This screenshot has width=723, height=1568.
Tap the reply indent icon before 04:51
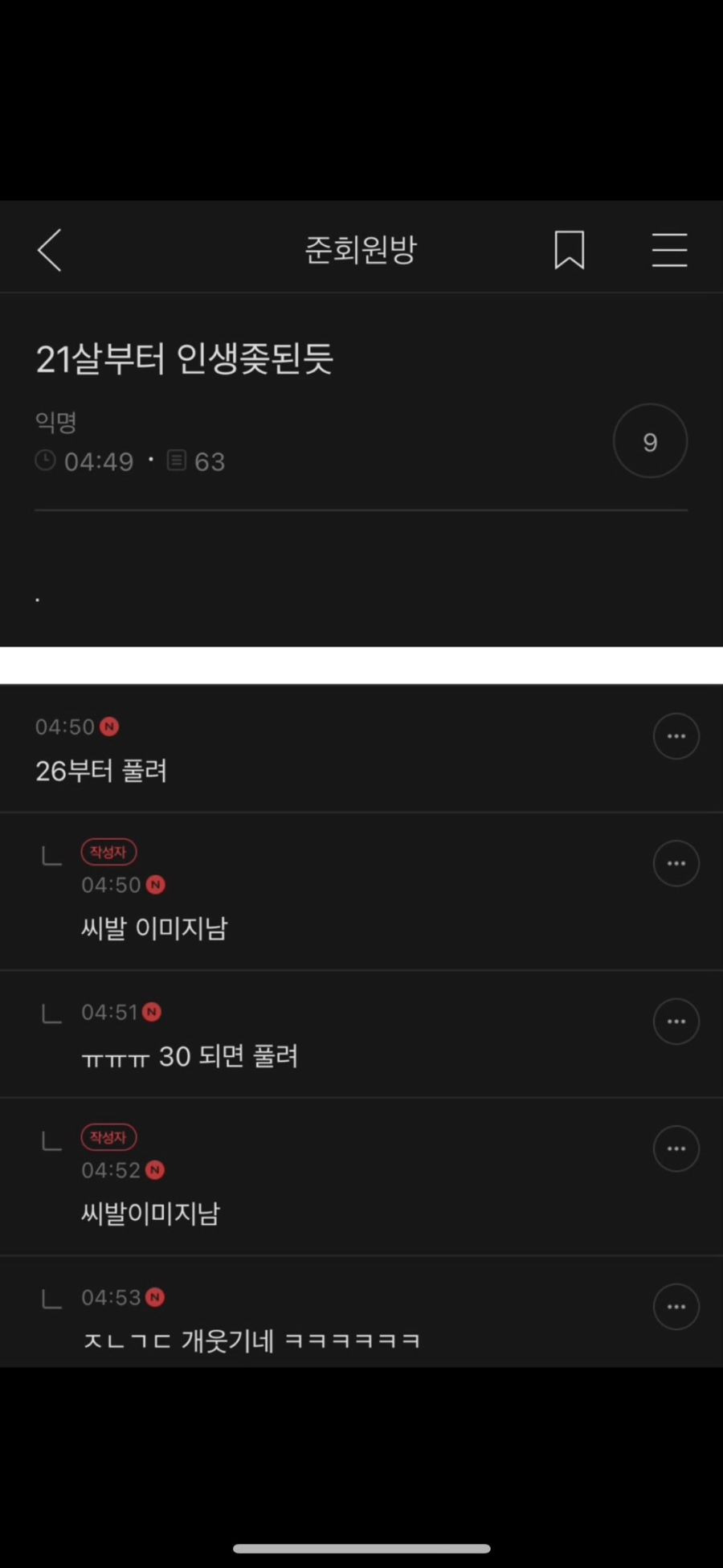[x=51, y=1014]
